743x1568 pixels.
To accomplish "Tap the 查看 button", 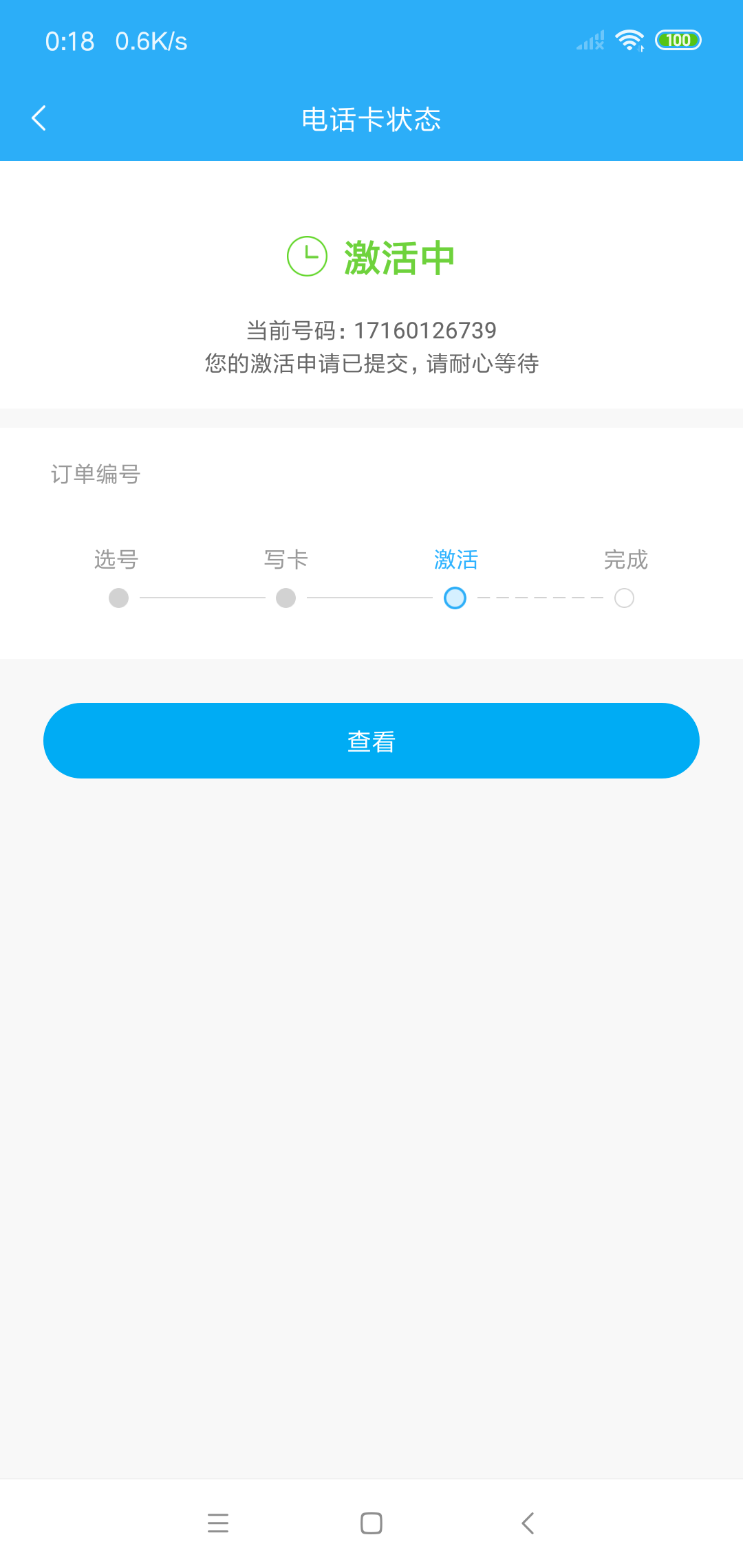I will click(x=371, y=741).
